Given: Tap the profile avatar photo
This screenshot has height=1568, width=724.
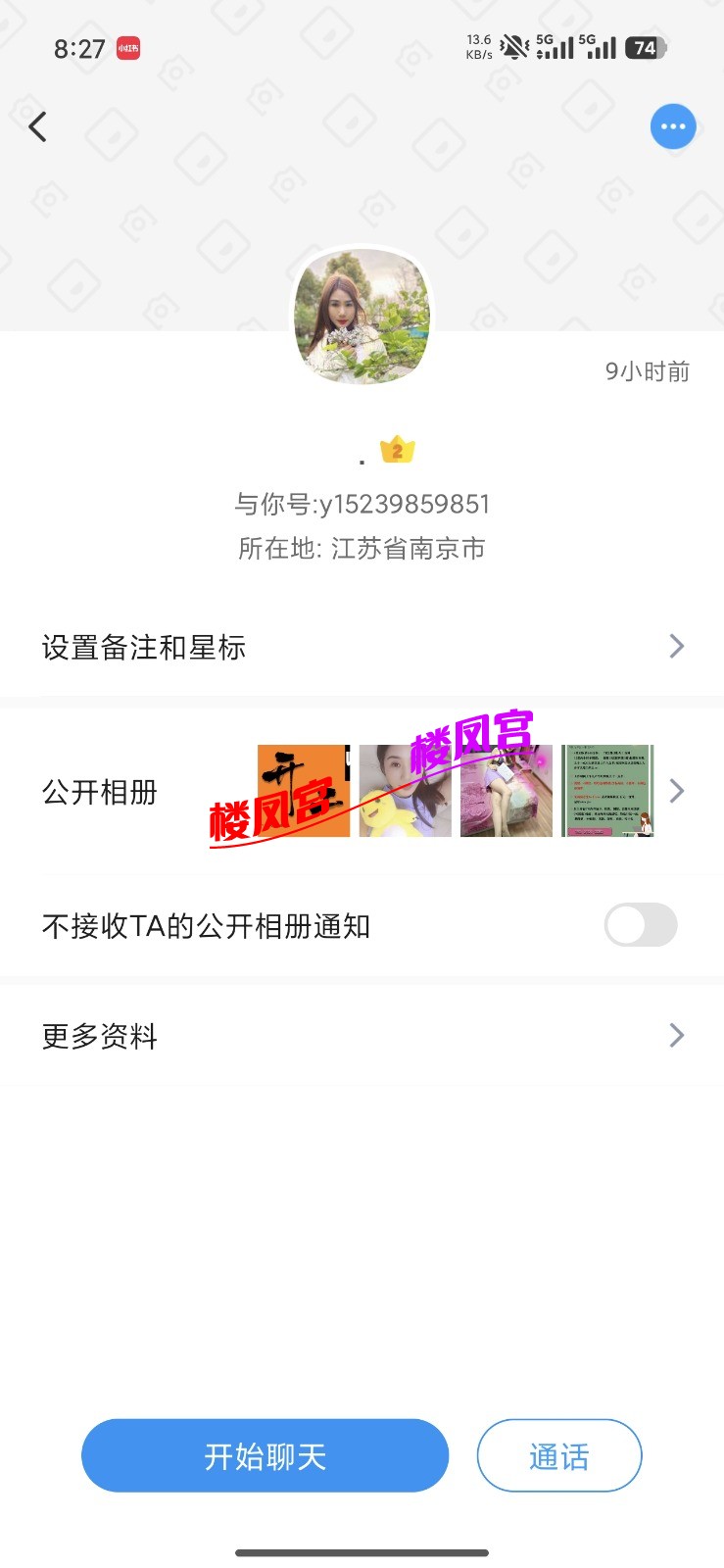Looking at the screenshot, I should [362, 317].
